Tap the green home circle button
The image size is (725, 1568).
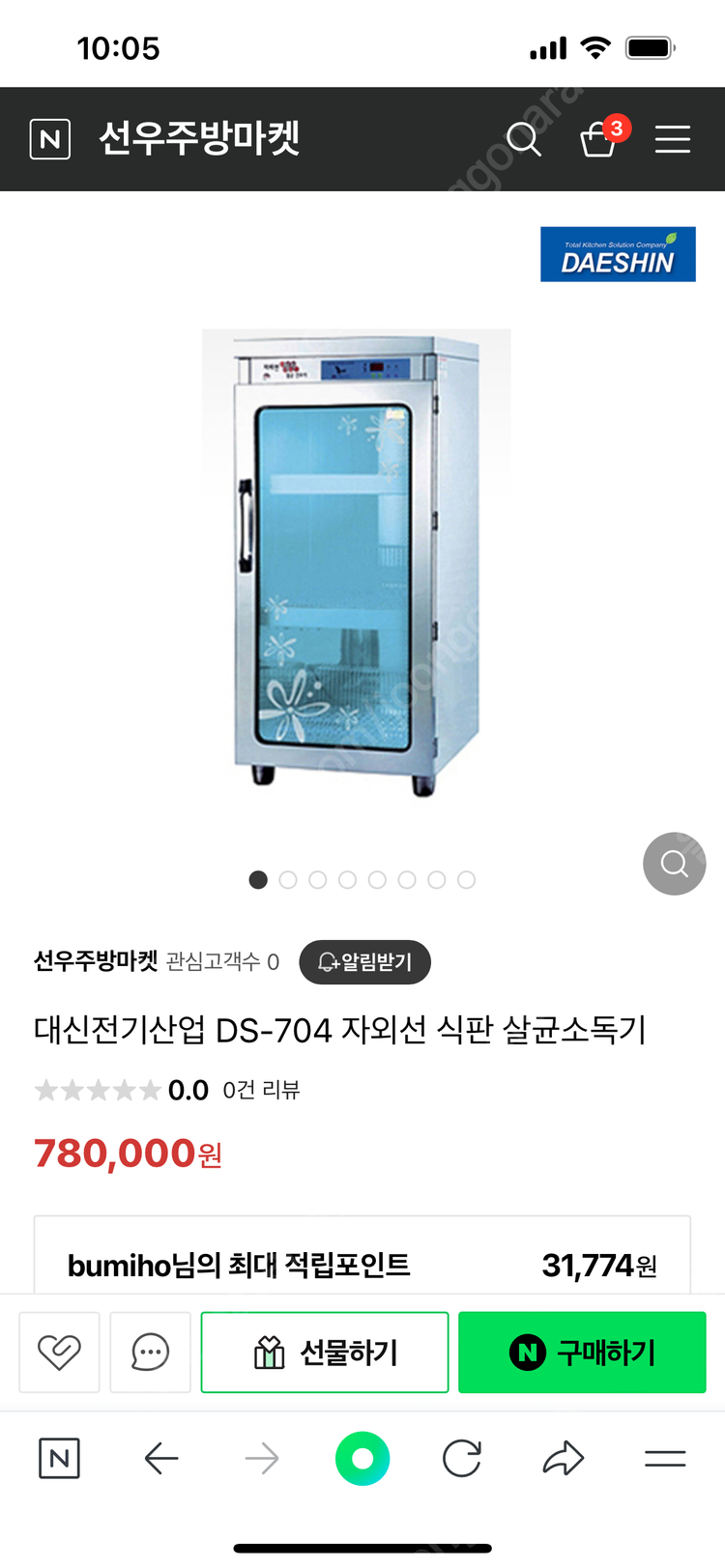point(362,1459)
